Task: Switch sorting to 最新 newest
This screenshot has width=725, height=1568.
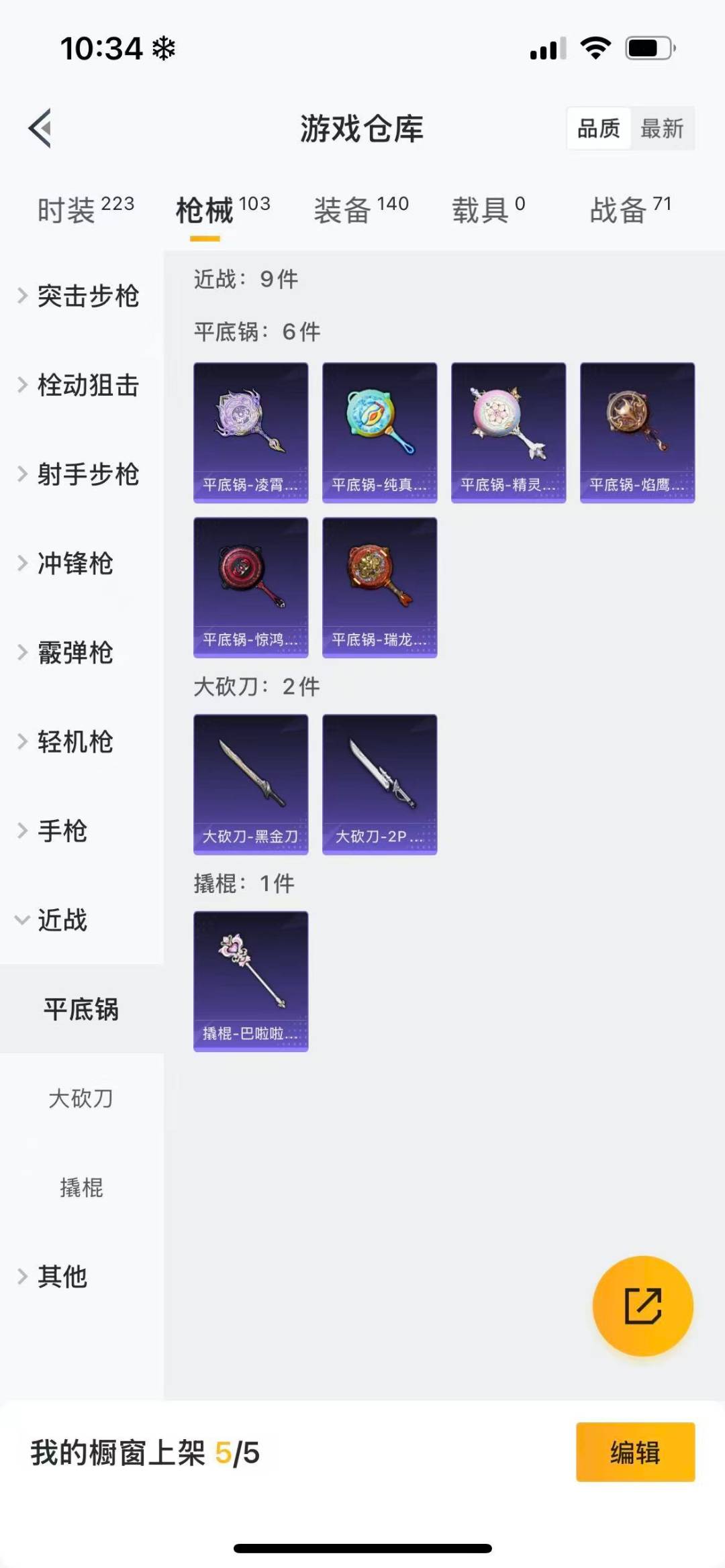Action: 661,128
